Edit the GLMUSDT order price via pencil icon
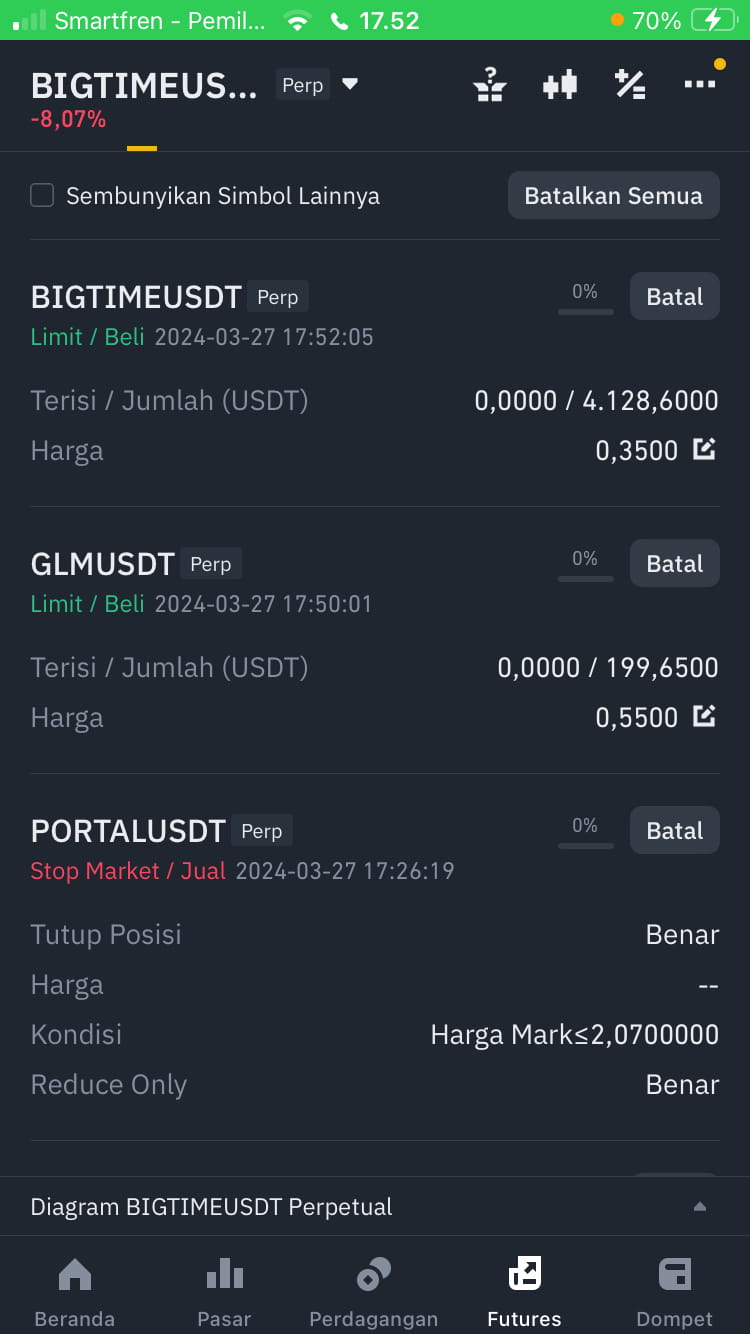This screenshot has height=1334, width=750. click(x=706, y=715)
